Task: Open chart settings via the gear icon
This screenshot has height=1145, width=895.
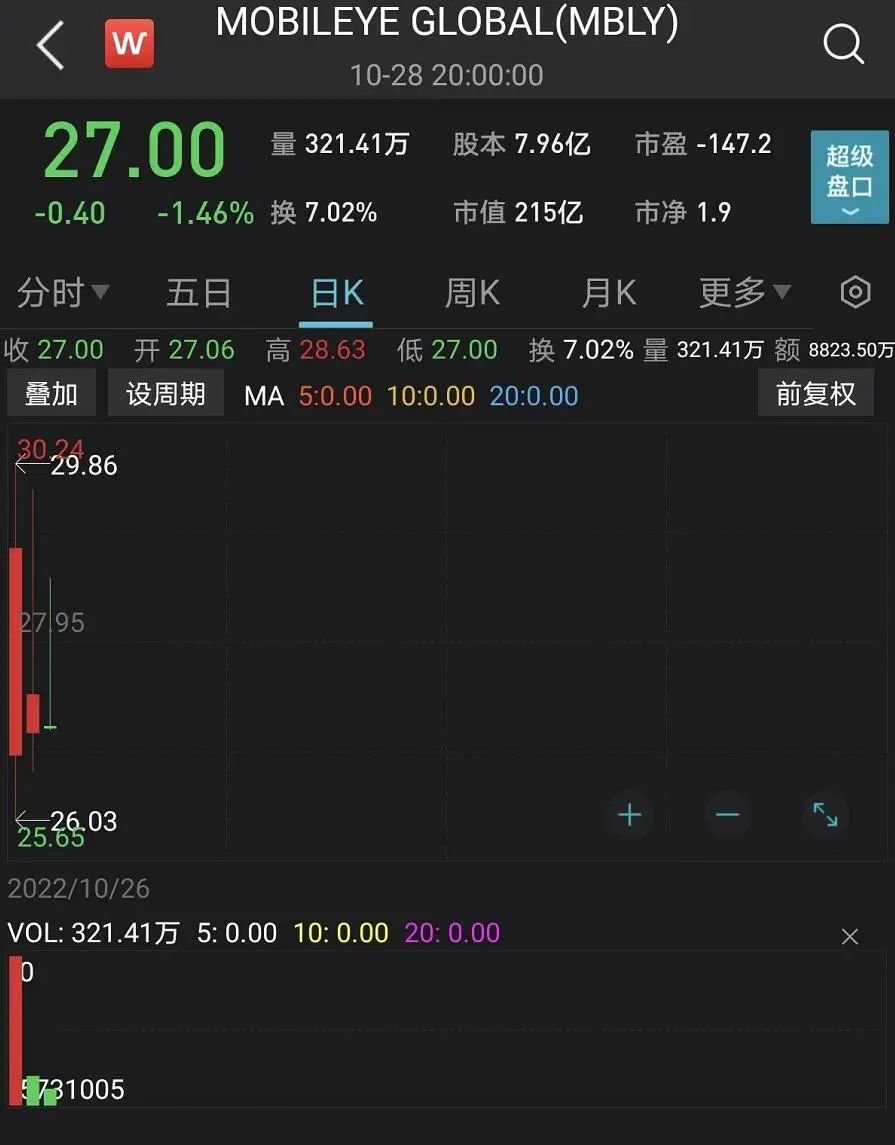Action: coord(855,291)
